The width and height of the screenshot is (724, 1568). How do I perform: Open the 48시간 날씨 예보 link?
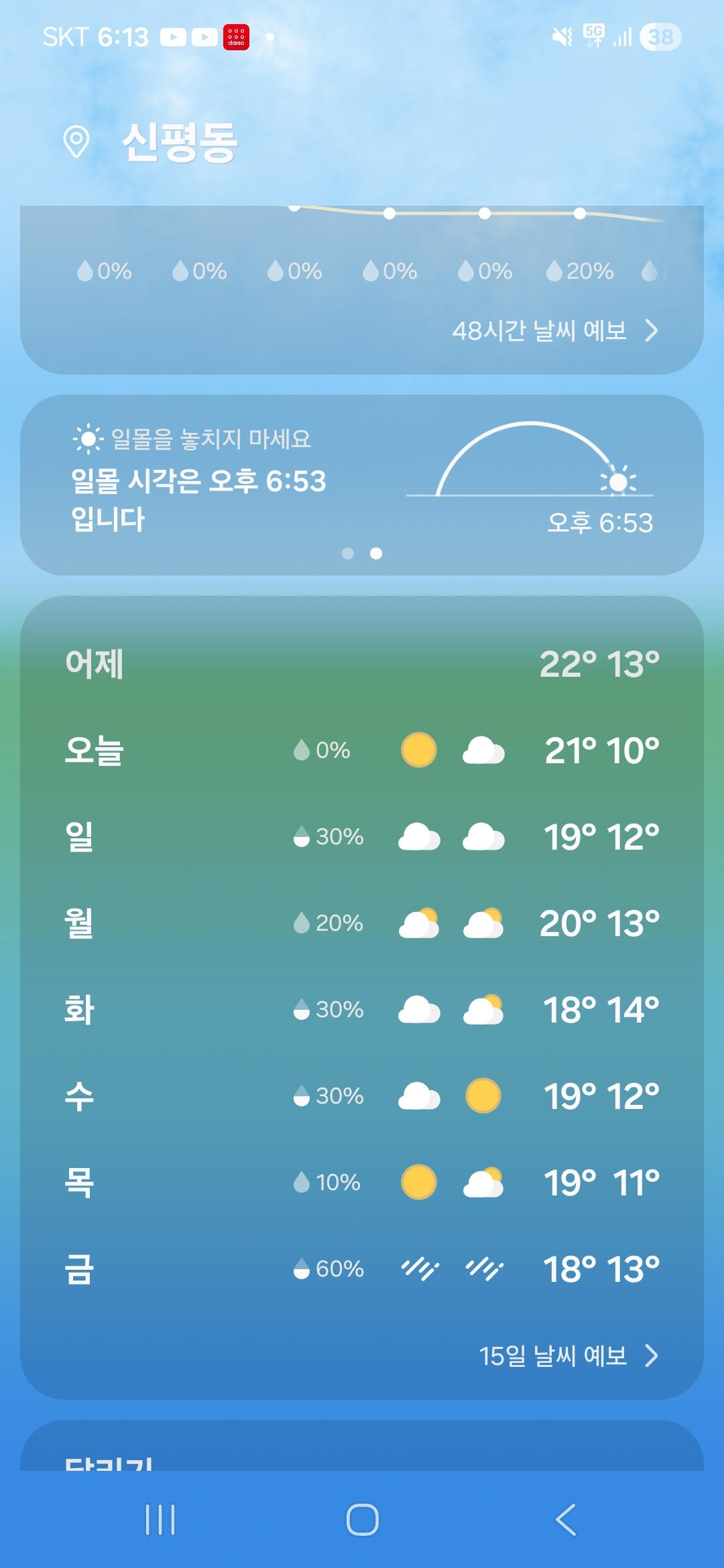554,330
